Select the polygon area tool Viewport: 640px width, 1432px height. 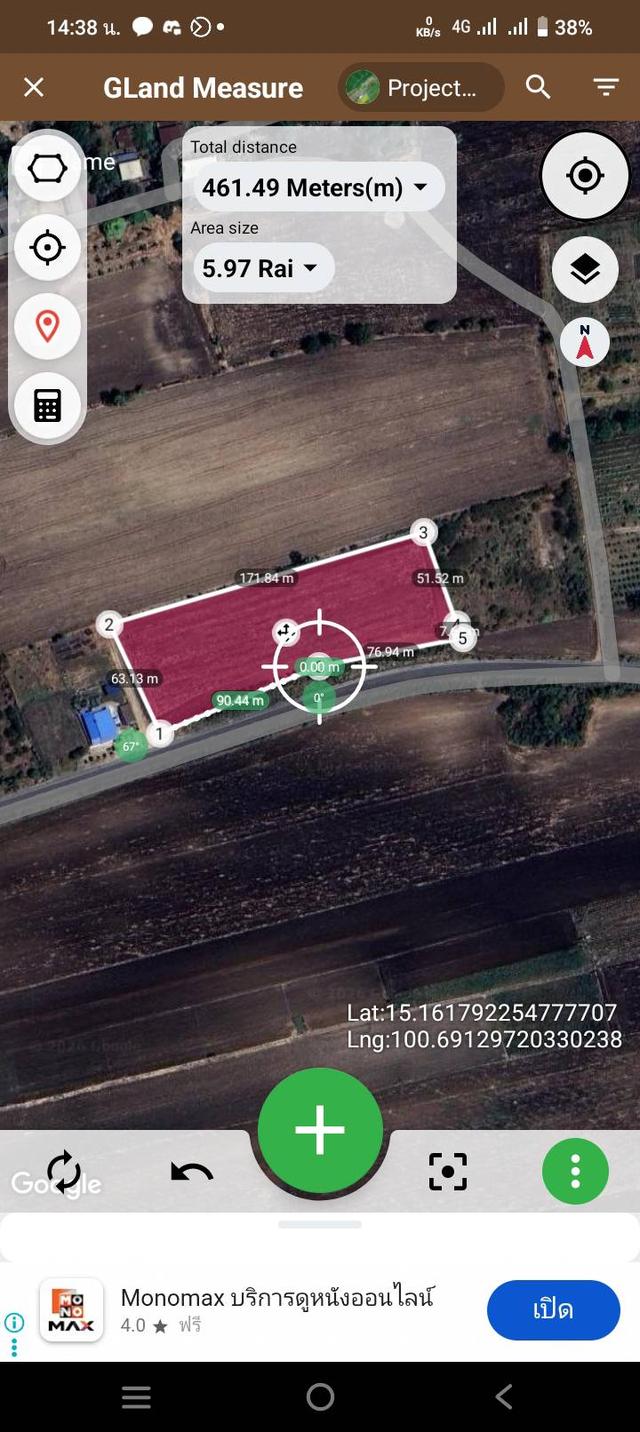coord(47,168)
